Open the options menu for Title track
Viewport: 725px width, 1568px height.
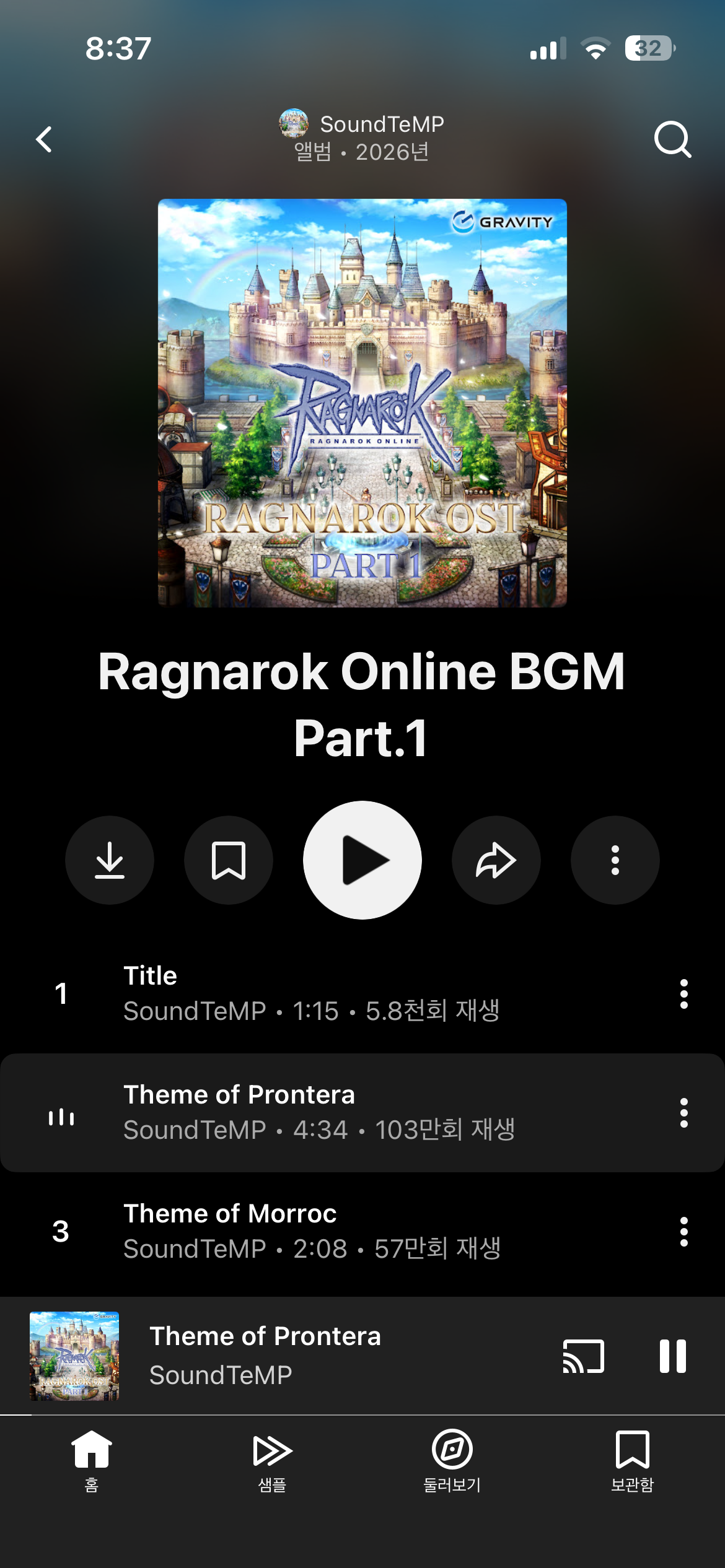coord(683,993)
